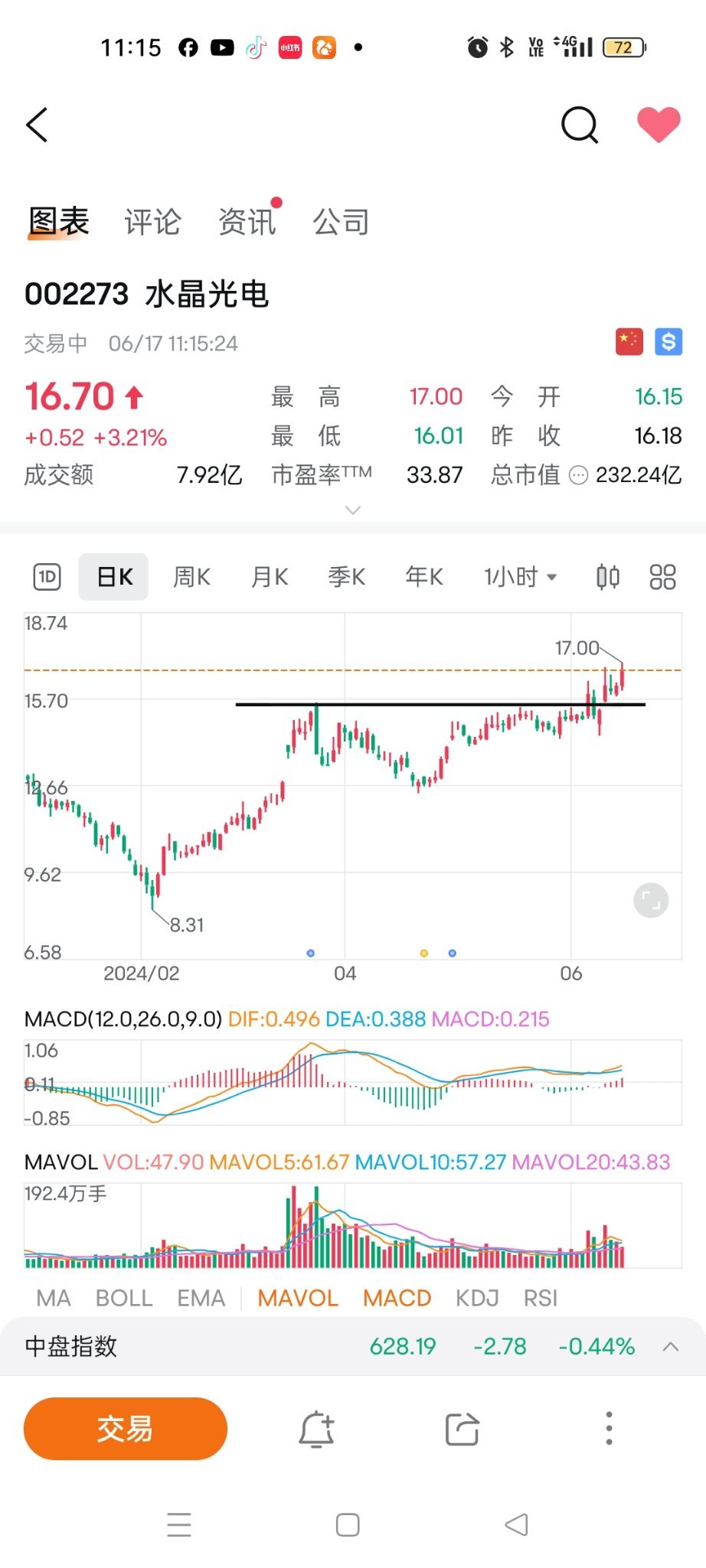The height and width of the screenshot is (1568, 706).
Task: Go back using the top-left arrow
Action: click(37, 125)
